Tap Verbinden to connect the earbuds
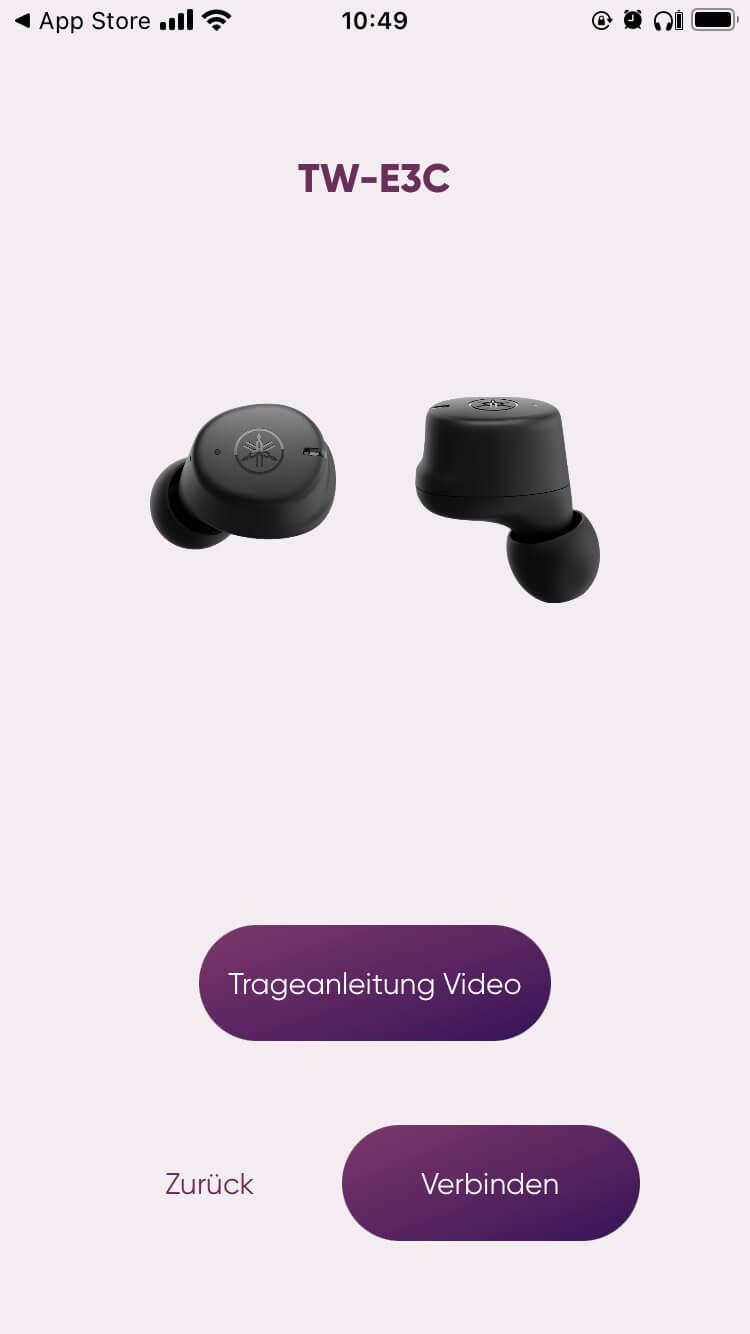 tap(490, 1183)
